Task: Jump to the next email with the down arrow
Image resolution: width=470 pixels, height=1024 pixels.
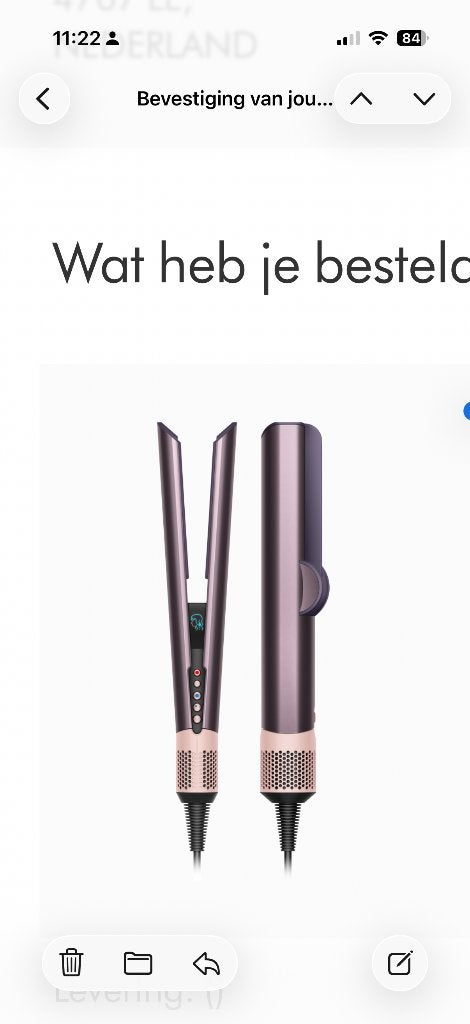Action: [x=424, y=99]
